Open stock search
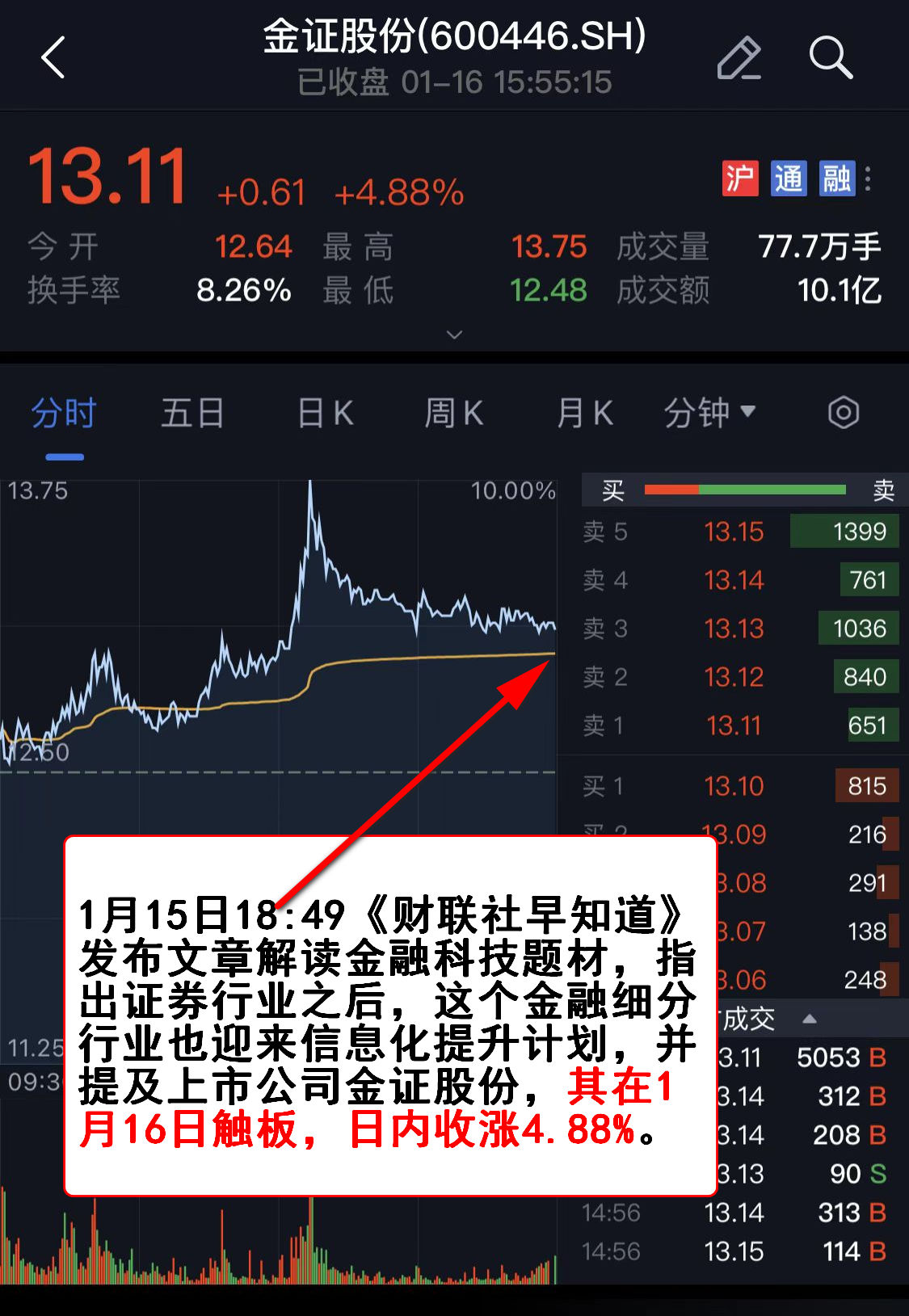Image resolution: width=909 pixels, height=1316 pixels. [x=831, y=58]
